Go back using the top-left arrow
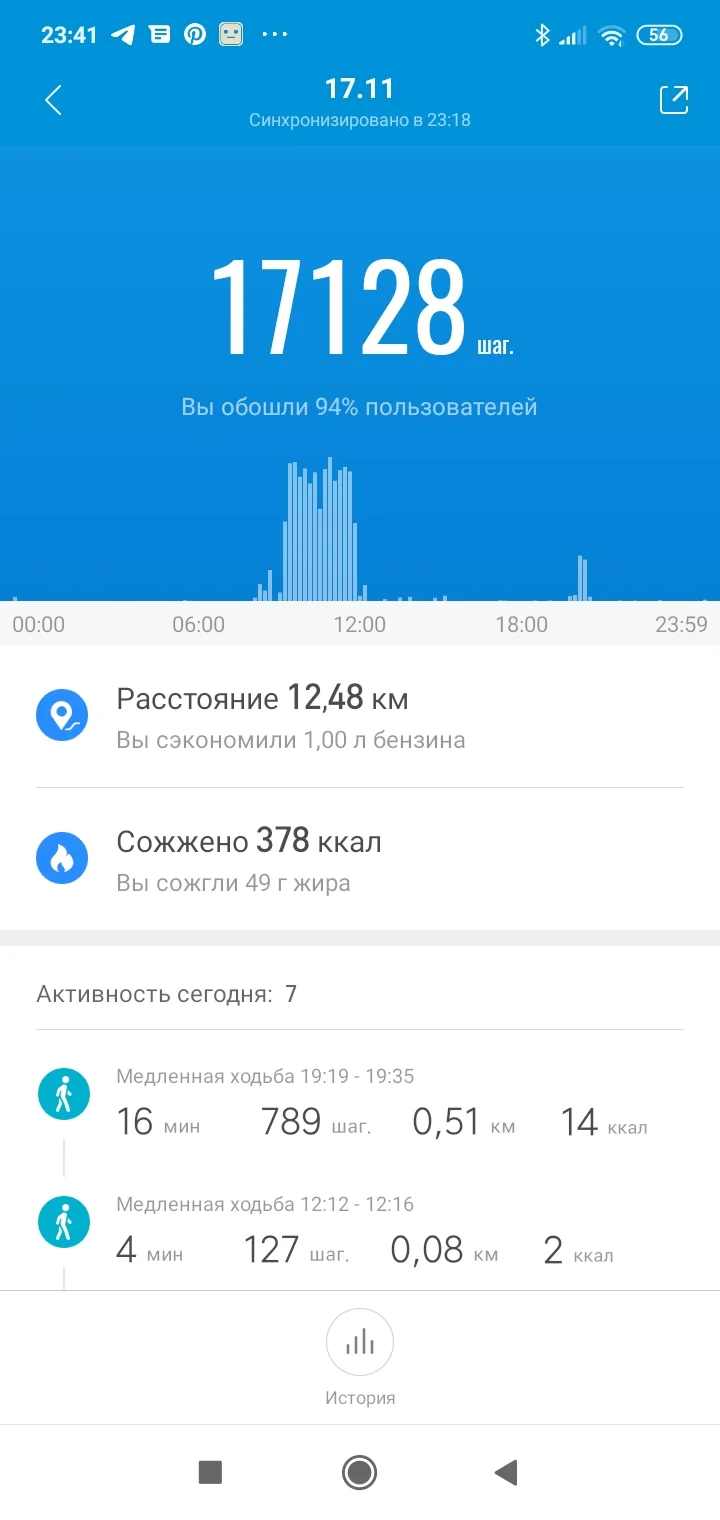The width and height of the screenshot is (720, 1520). click(x=54, y=100)
